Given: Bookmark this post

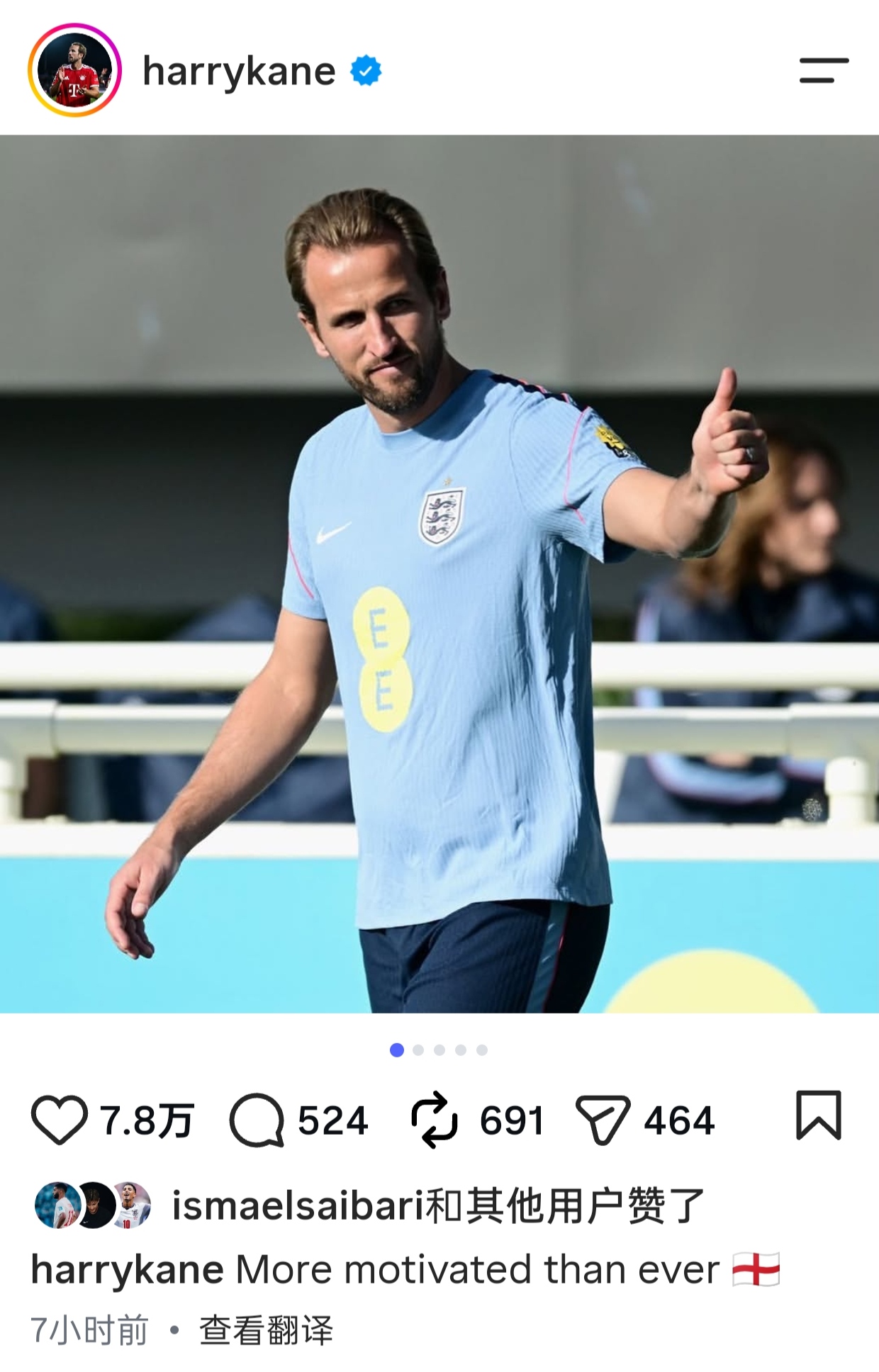Looking at the screenshot, I should coord(818,1115).
